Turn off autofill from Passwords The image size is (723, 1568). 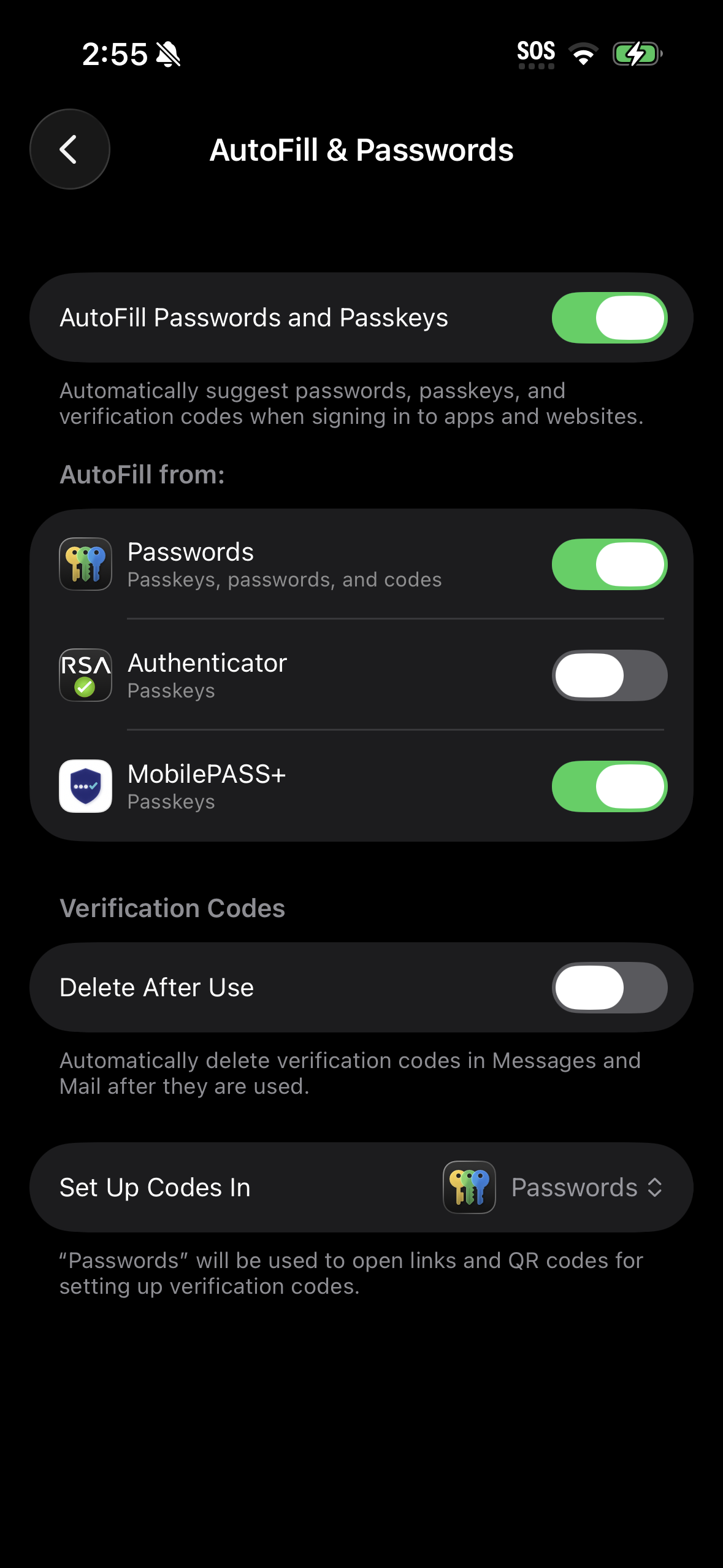pyautogui.click(x=609, y=563)
